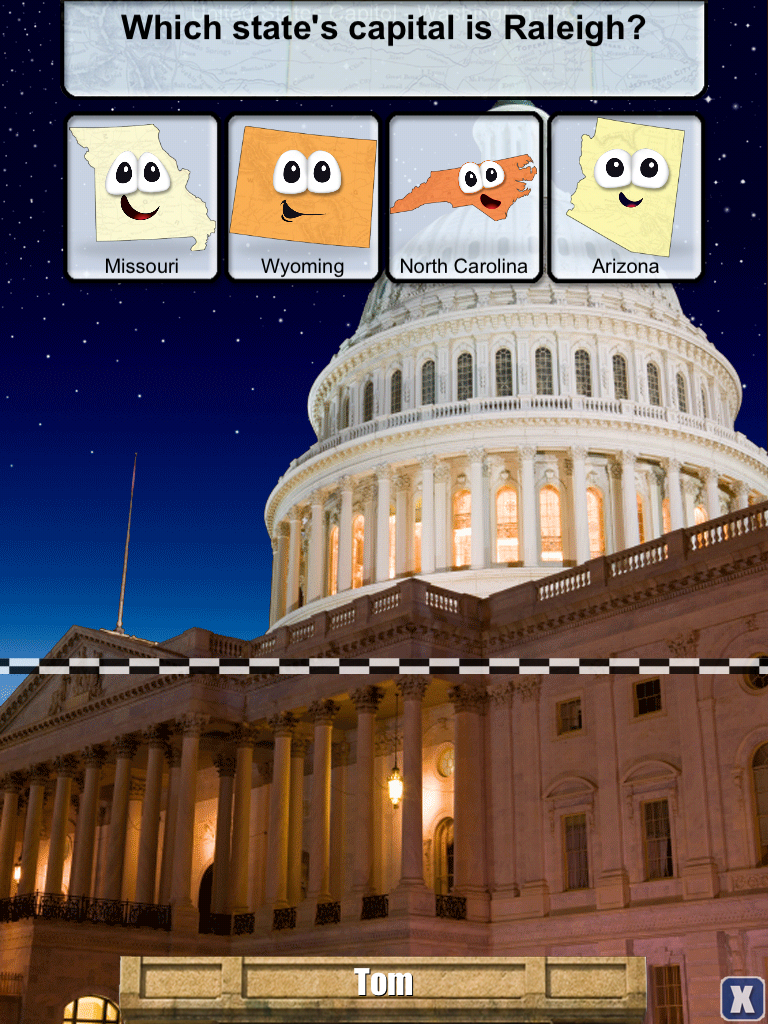Choose the answer card labeled Wyoming
The width and height of the screenshot is (768, 1024).
coord(303,195)
